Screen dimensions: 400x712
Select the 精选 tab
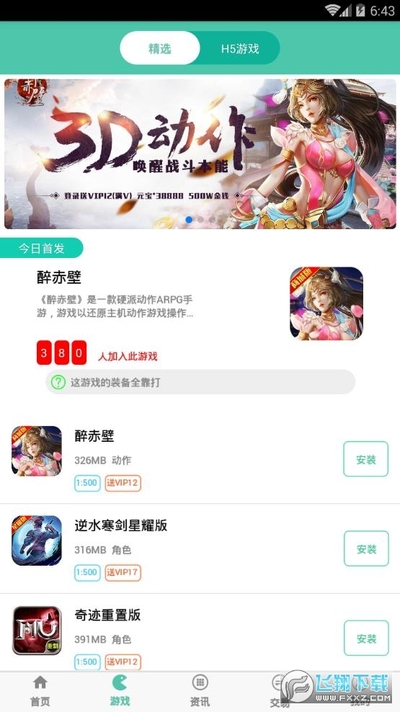(160, 48)
